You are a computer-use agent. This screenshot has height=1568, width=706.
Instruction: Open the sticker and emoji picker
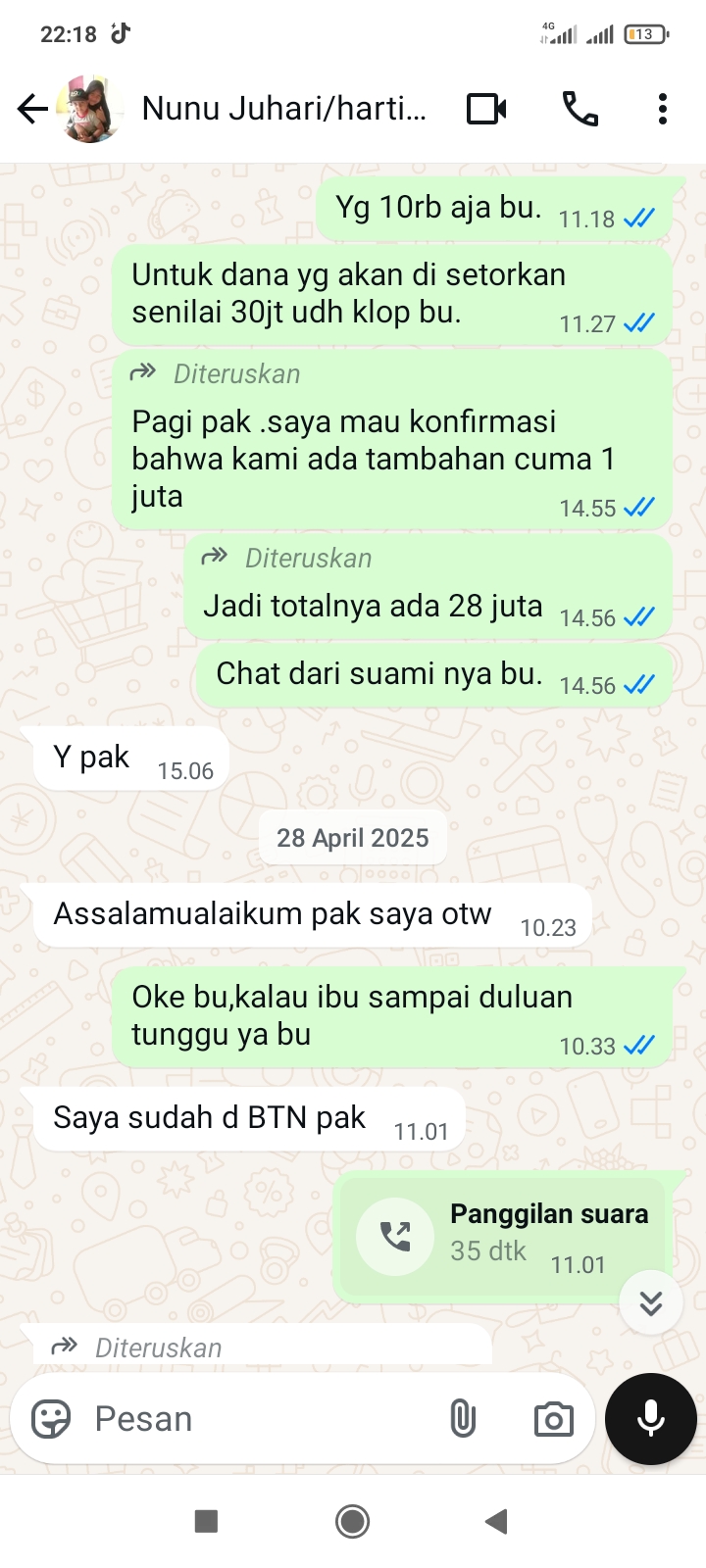pos(51,1419)
